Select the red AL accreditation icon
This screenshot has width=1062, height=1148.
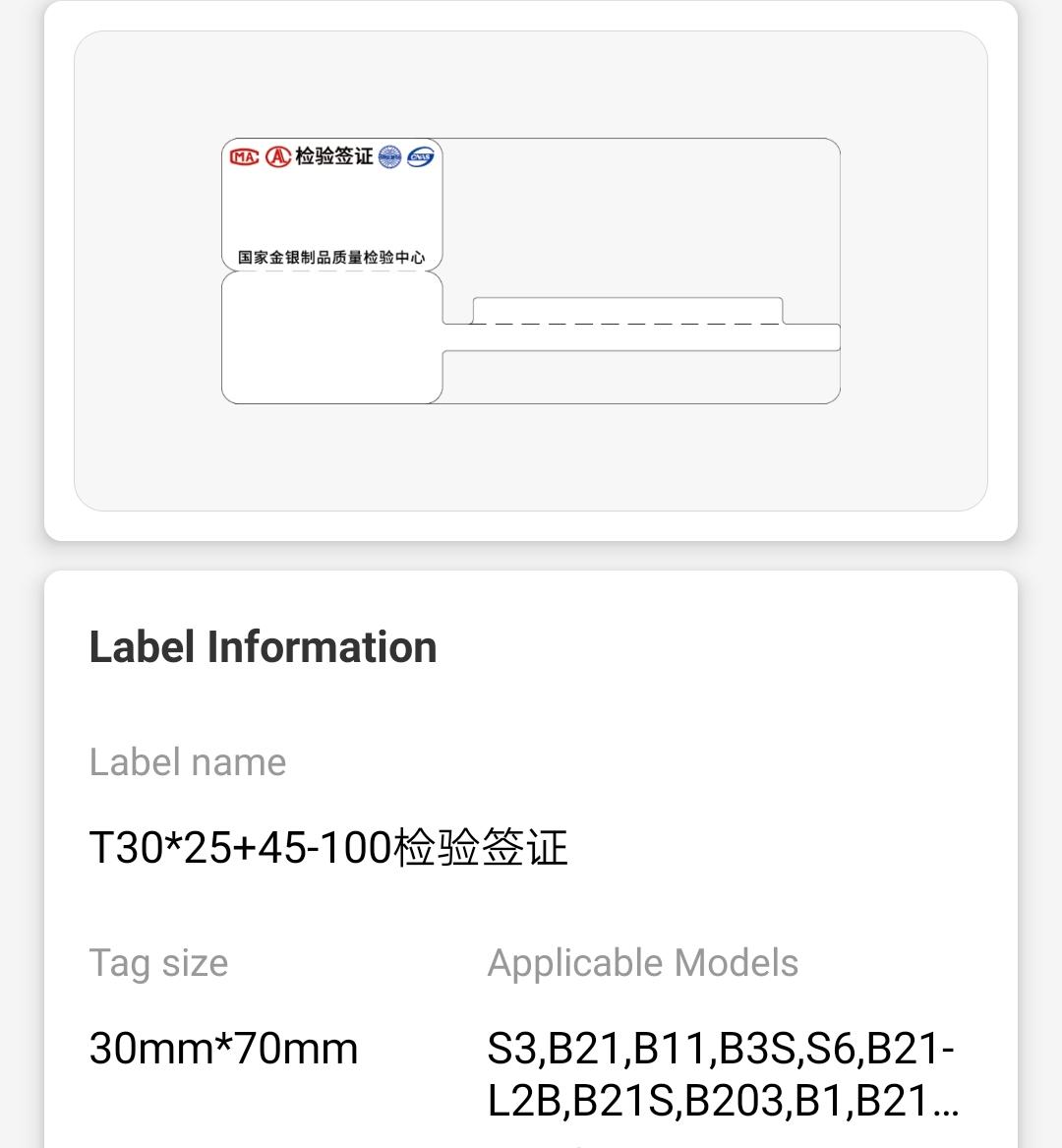pyautogui.click(x=276, y=154)
